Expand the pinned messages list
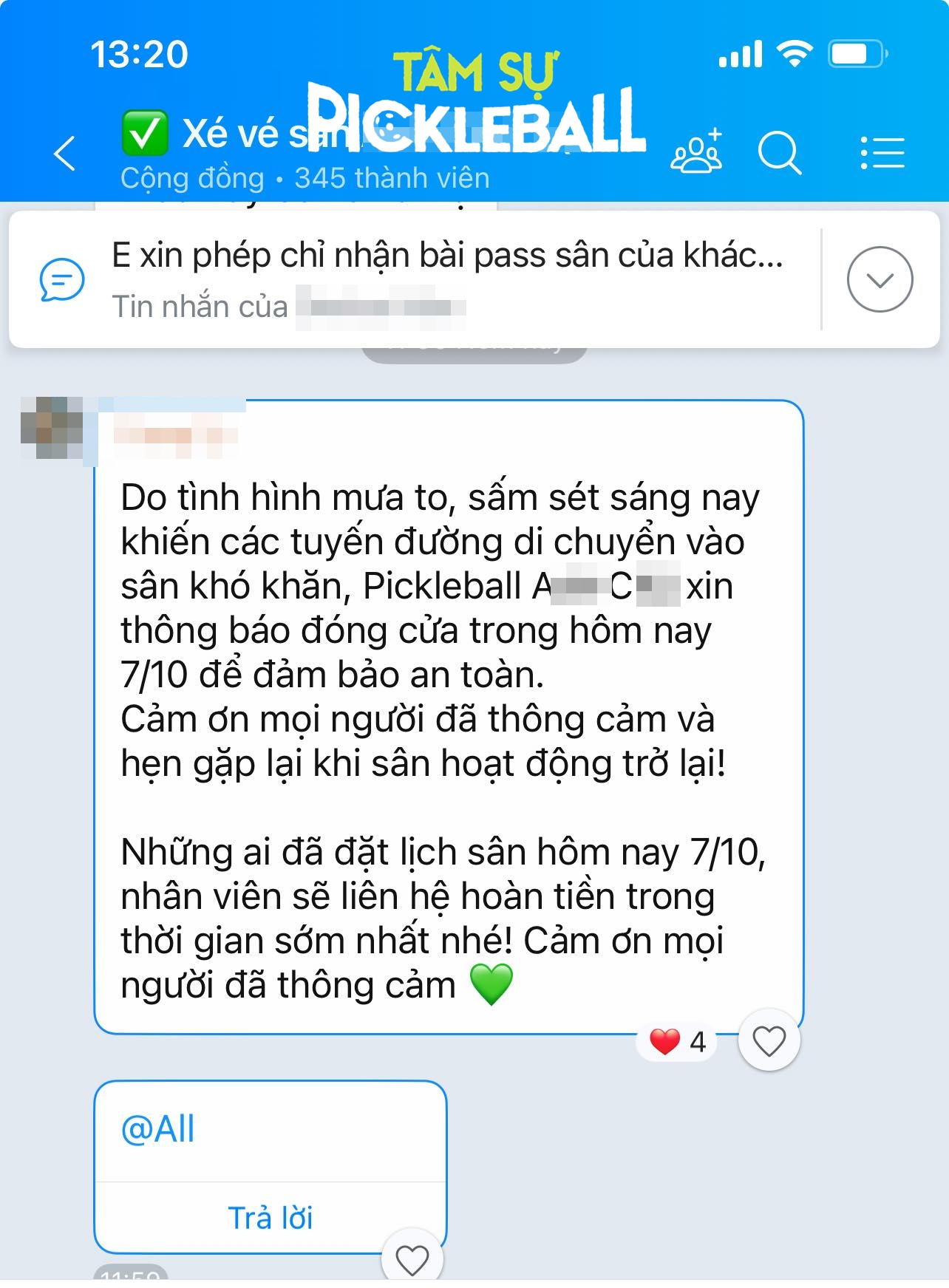Viewport: 949px width, 1288px height. point(880,279)
